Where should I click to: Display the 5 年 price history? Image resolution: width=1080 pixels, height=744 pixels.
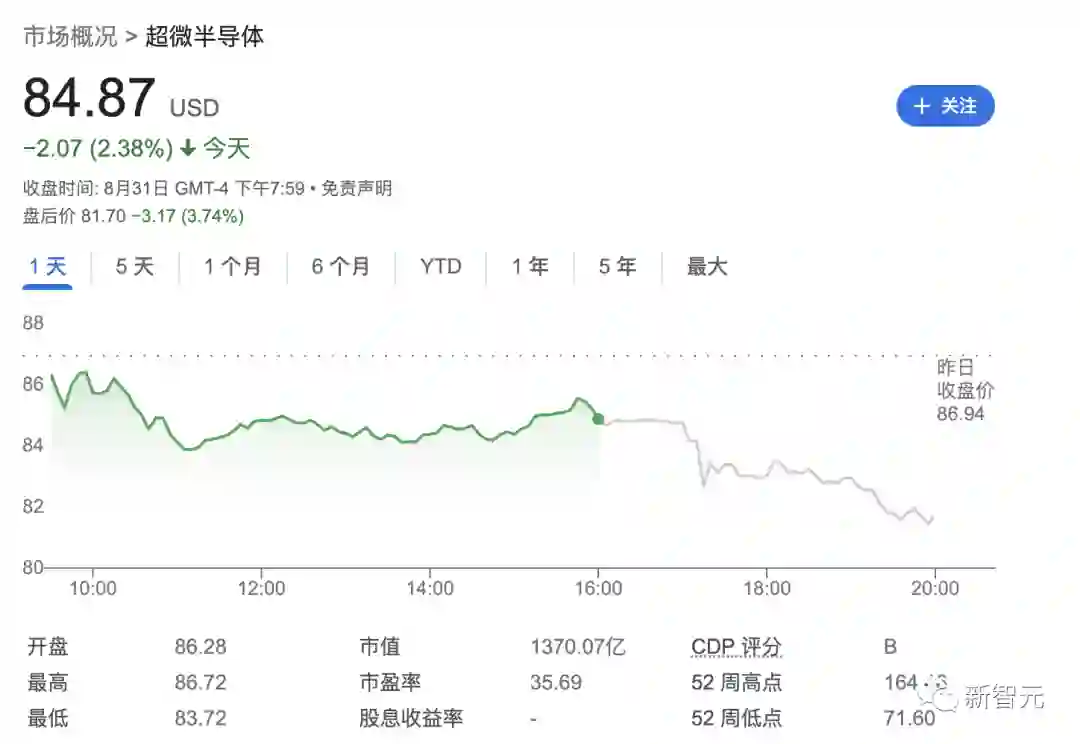pos(617,267)
